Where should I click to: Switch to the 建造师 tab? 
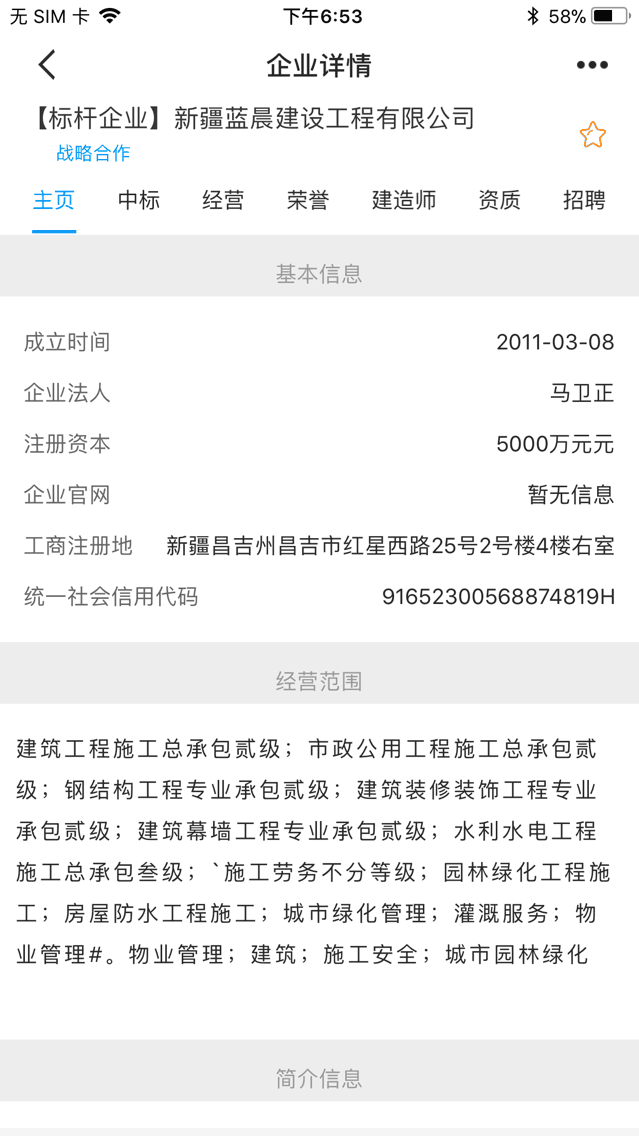tap(404, 200)
